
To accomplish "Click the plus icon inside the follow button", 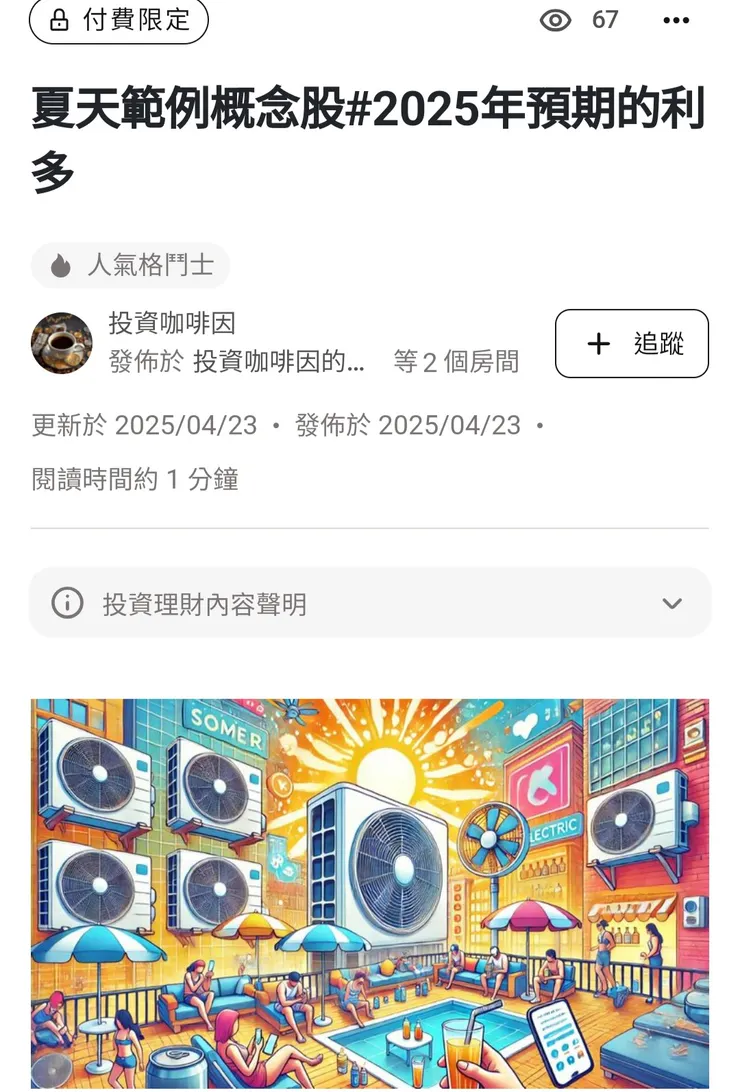I will [597, 343].
